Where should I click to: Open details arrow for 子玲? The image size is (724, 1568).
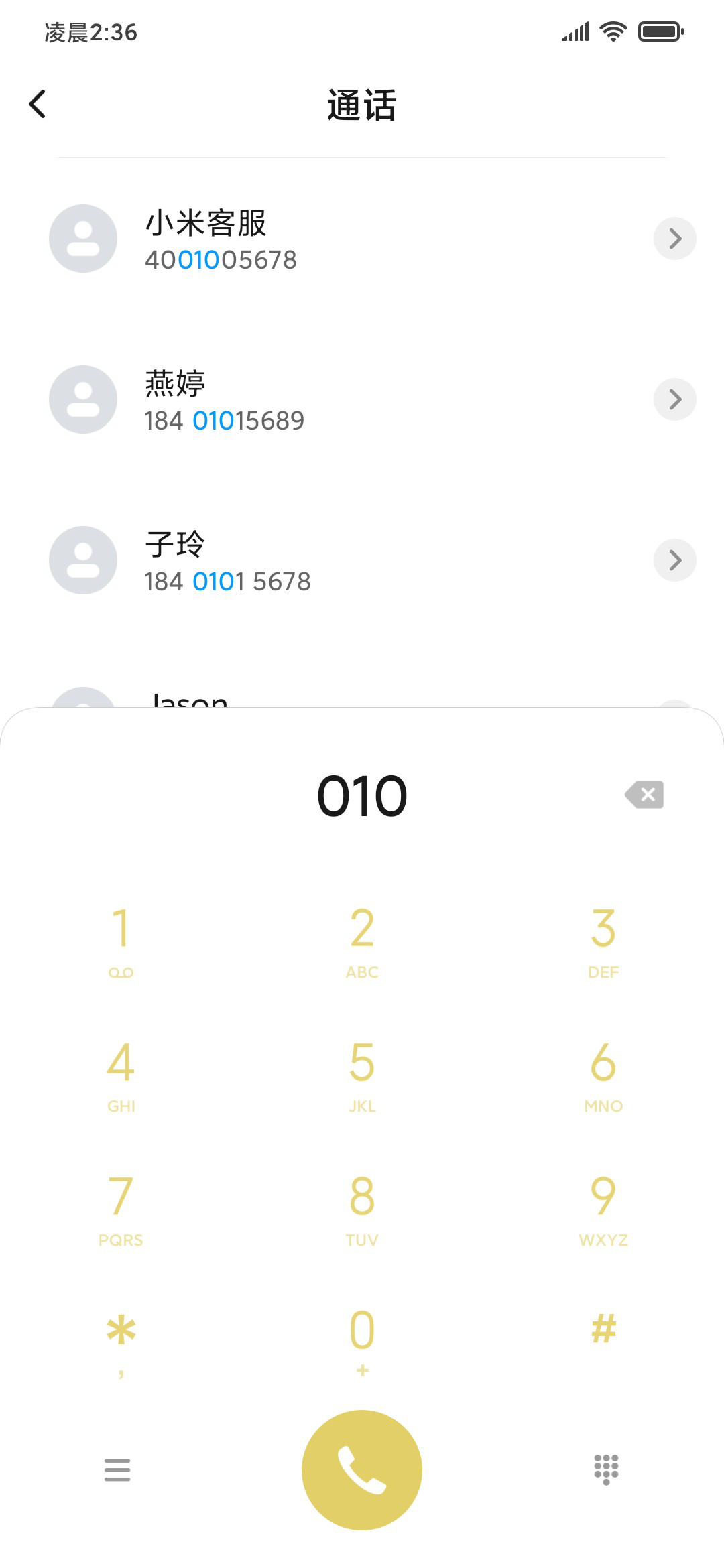pos(674,560)
